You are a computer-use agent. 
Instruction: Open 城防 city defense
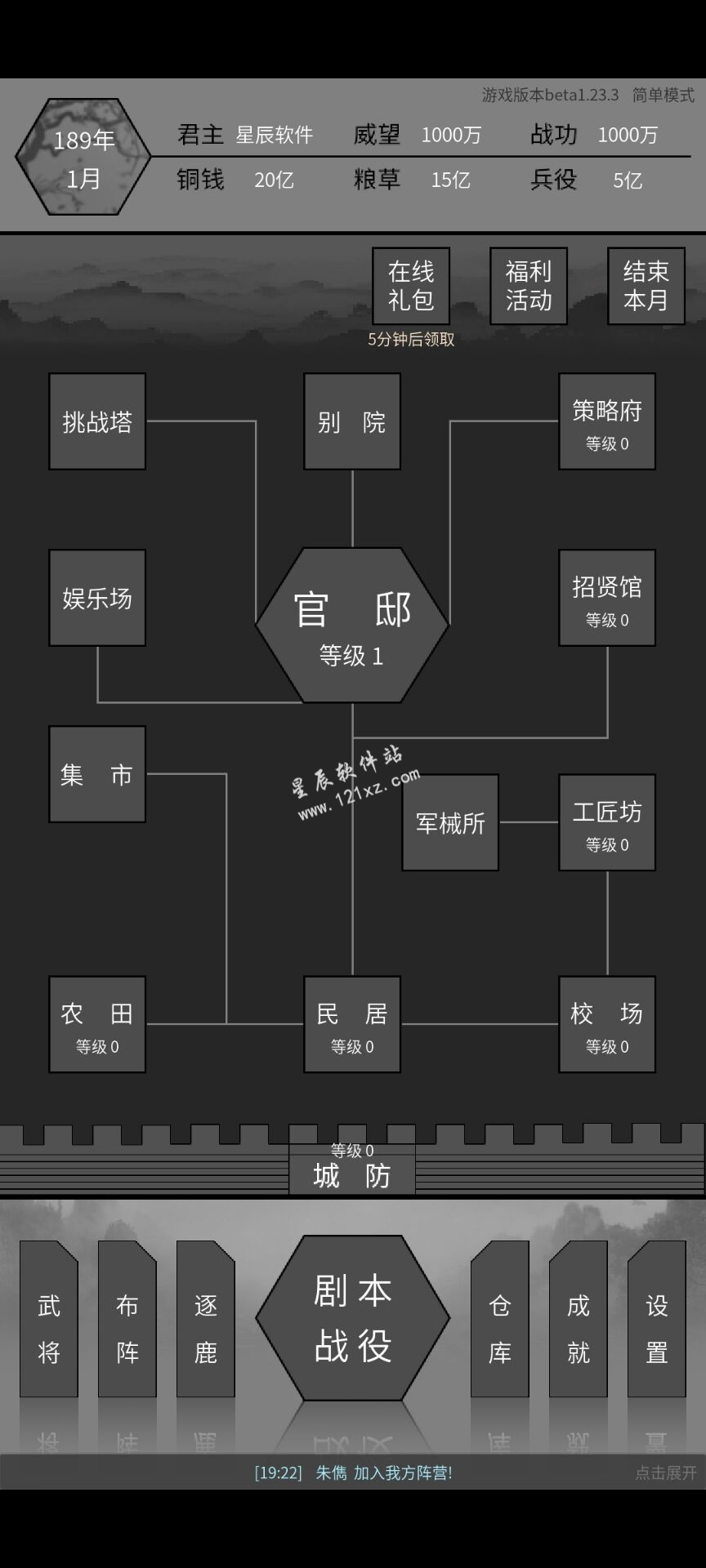pyautogui.click(x=352, y=1168)
